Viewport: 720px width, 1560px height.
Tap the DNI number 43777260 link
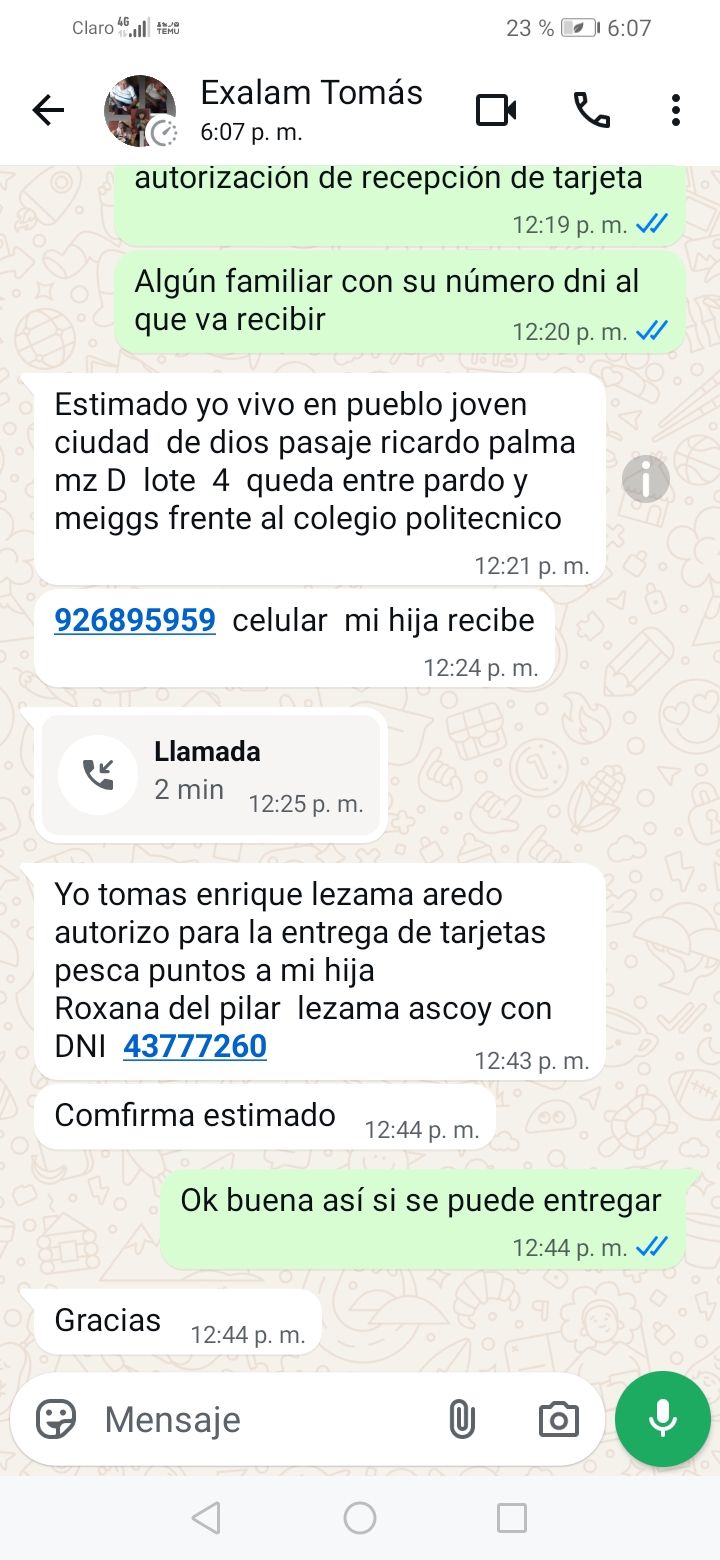click(195, 1047)
